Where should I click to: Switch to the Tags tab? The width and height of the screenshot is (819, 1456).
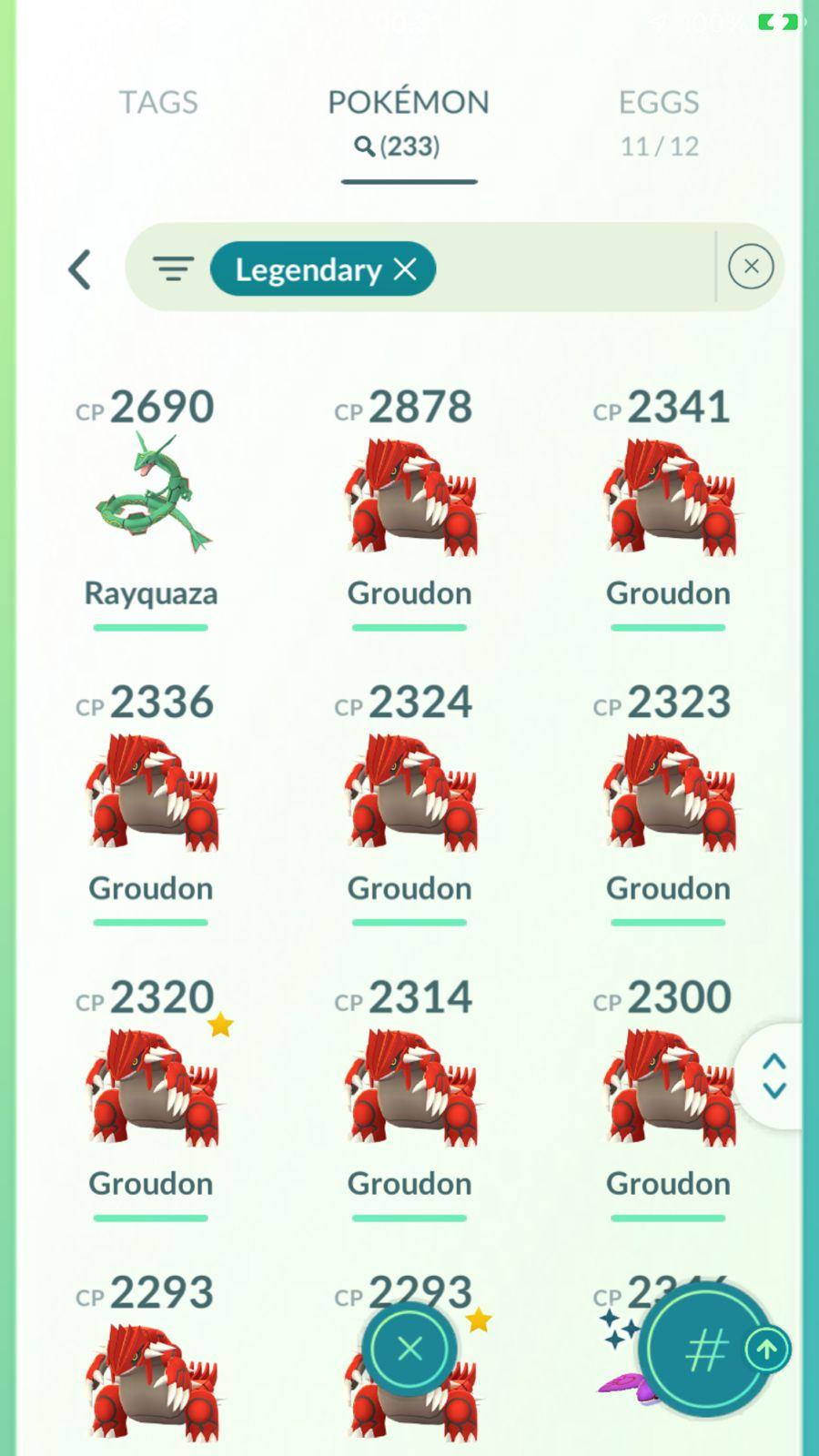[158, 102]
